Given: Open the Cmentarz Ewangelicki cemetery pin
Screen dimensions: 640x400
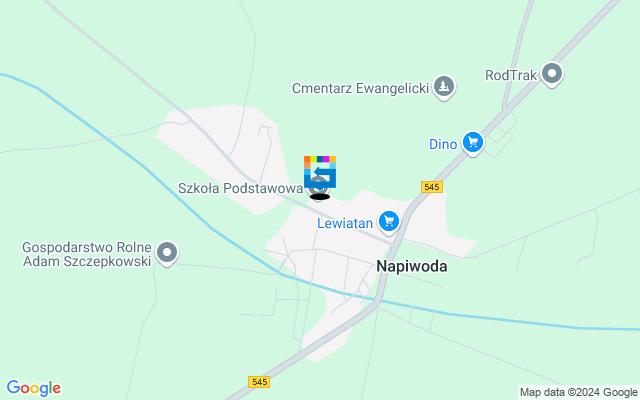Looking at the screenshot, I should (445, 88).
